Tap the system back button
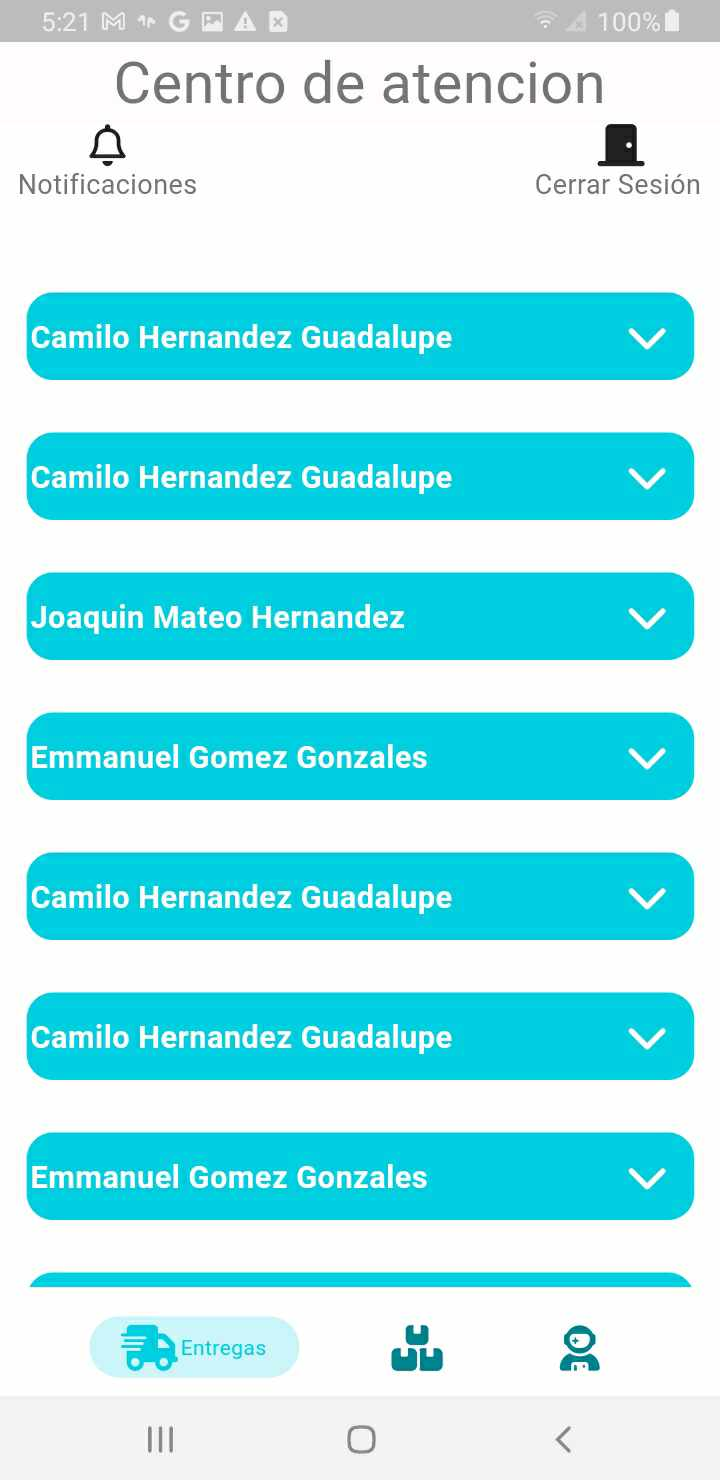 click(563, 1439)
